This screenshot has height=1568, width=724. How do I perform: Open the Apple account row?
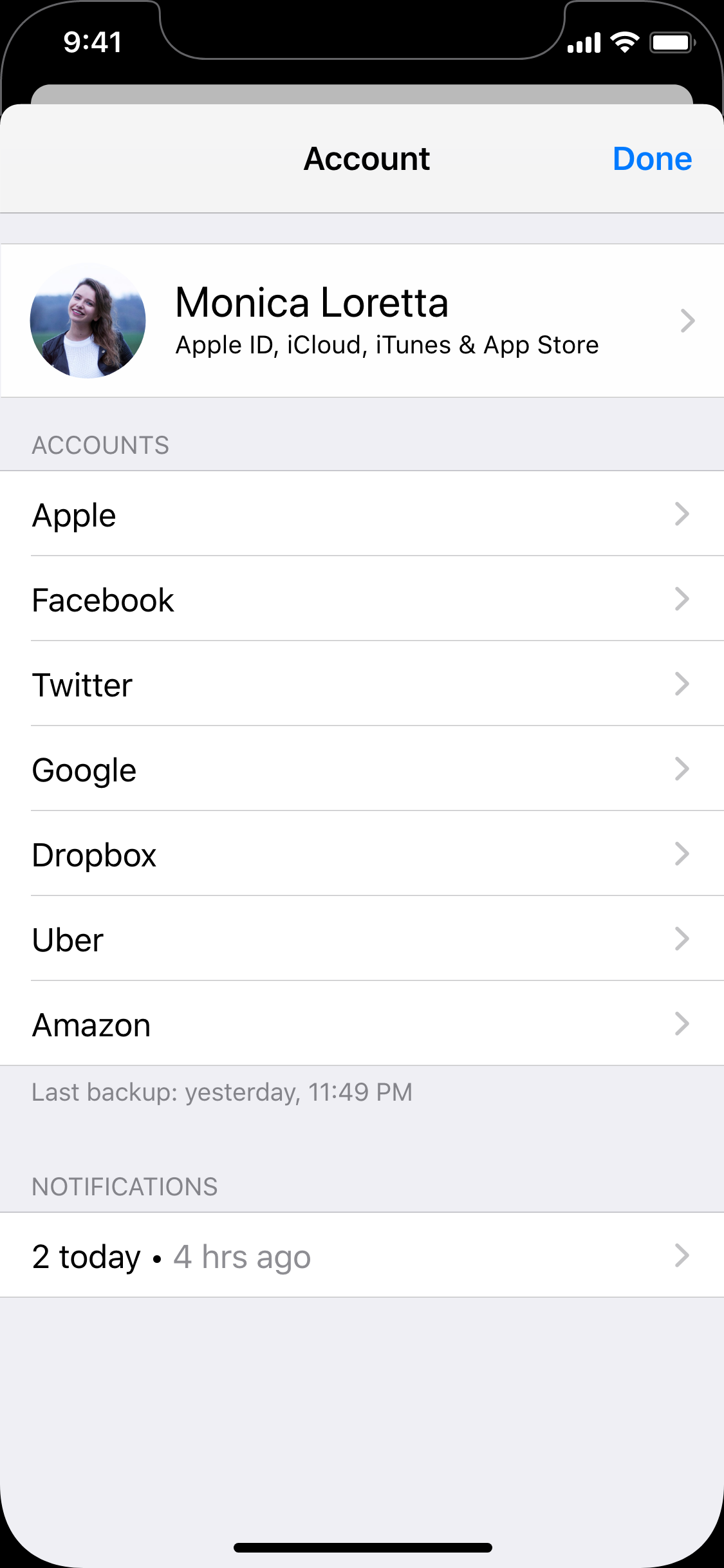click(362, 514)
